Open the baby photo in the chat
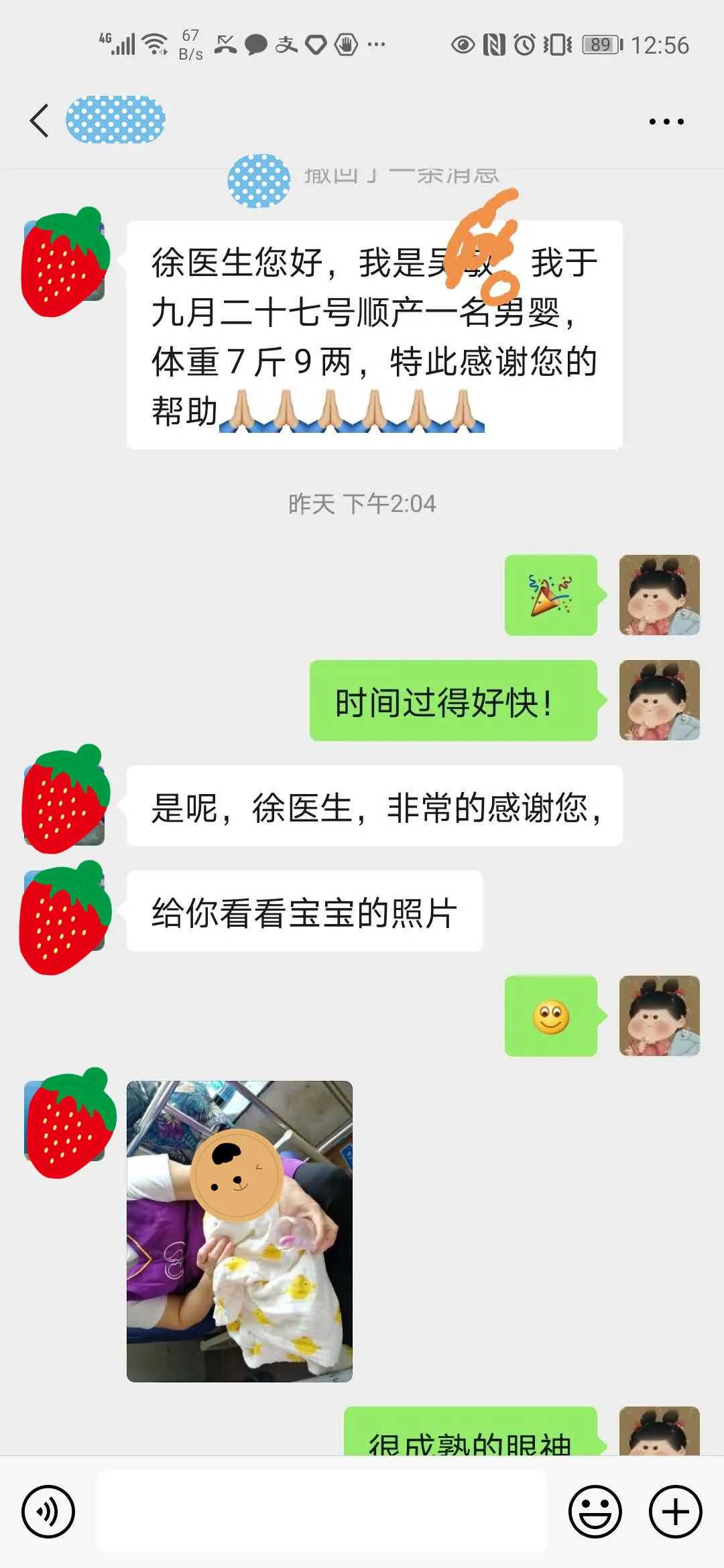Viewport: 724px width, 1568px height. tap(239, 1231)
